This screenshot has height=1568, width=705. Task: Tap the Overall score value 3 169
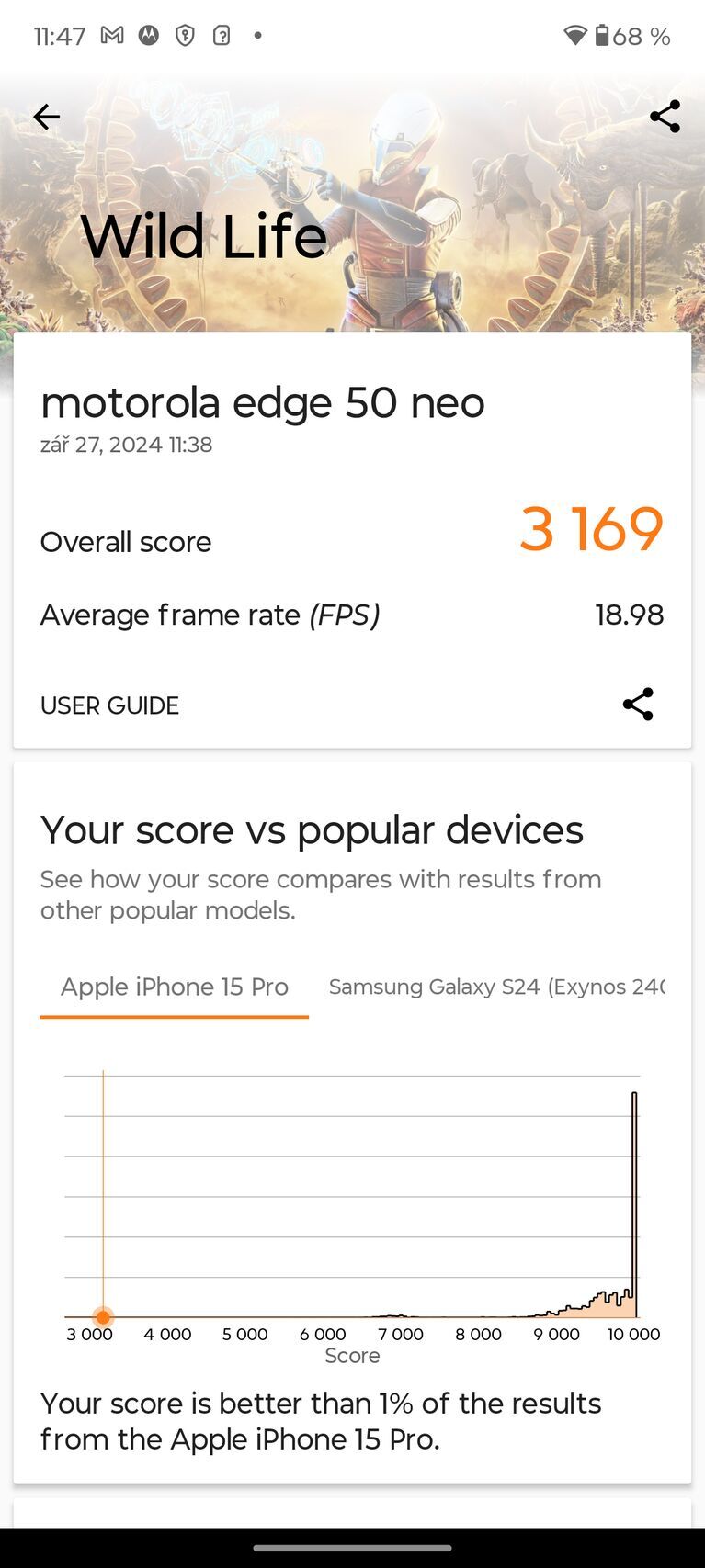pos(591,528)
